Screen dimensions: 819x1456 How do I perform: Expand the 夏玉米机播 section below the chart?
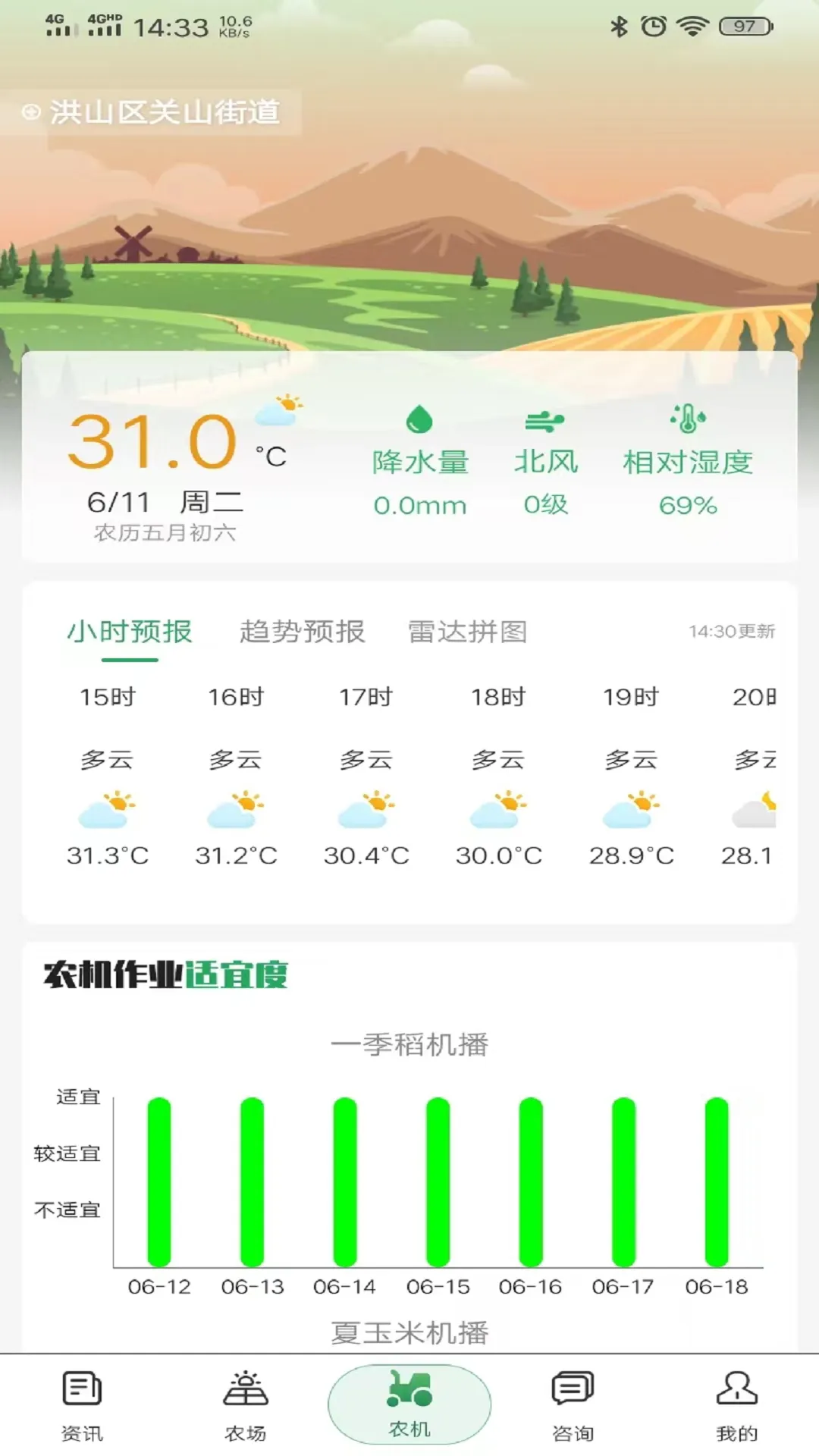(409, 1329)
